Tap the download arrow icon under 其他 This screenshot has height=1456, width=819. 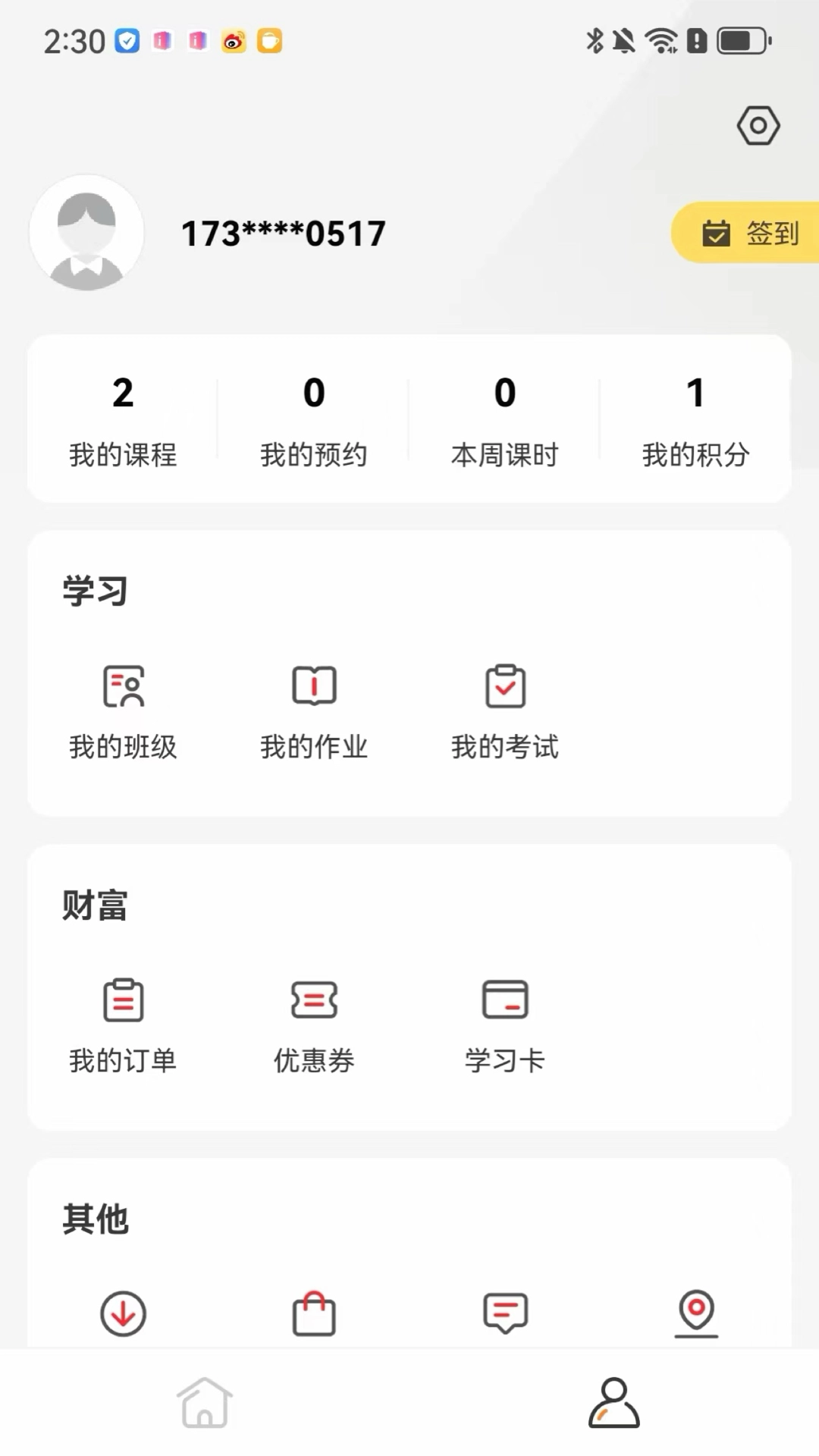pos(122,1316)
